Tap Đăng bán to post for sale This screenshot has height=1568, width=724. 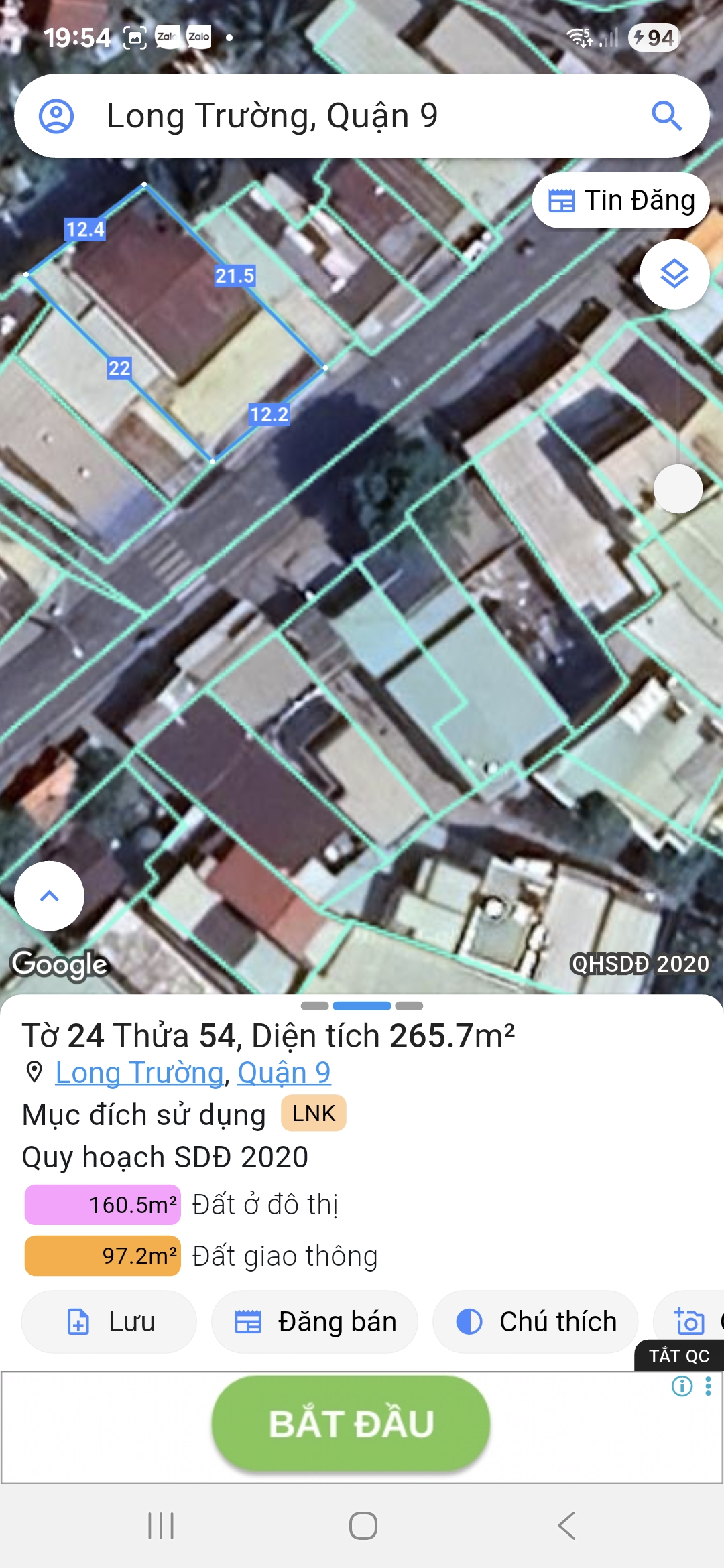pos(314,1322)
